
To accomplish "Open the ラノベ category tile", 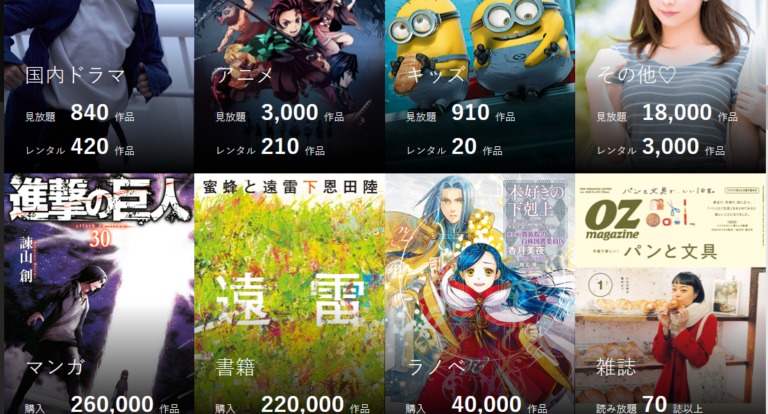I will click(x=479, y=295).
